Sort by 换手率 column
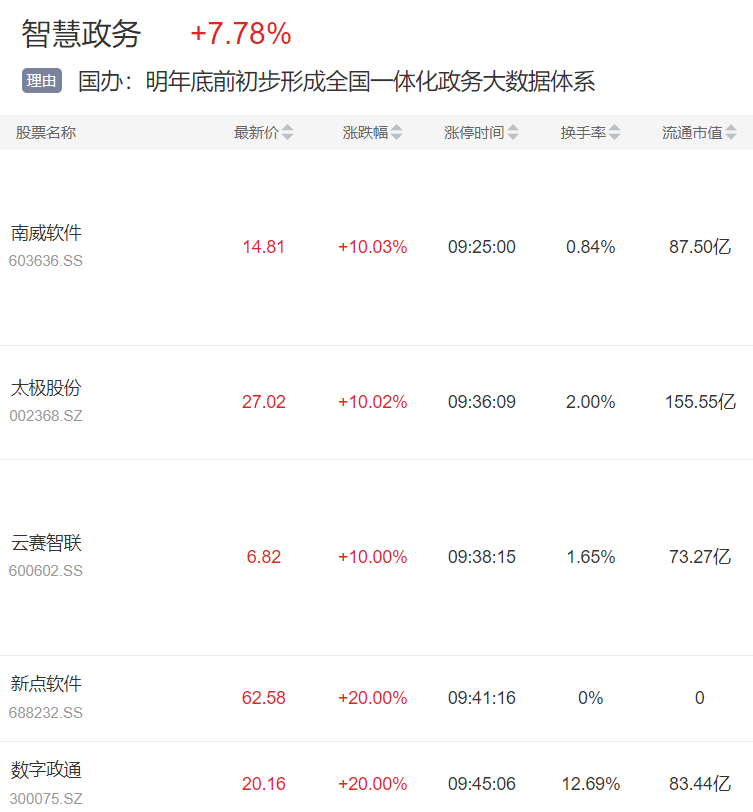The width and height of the screenshot is (753, 812). 590,133
